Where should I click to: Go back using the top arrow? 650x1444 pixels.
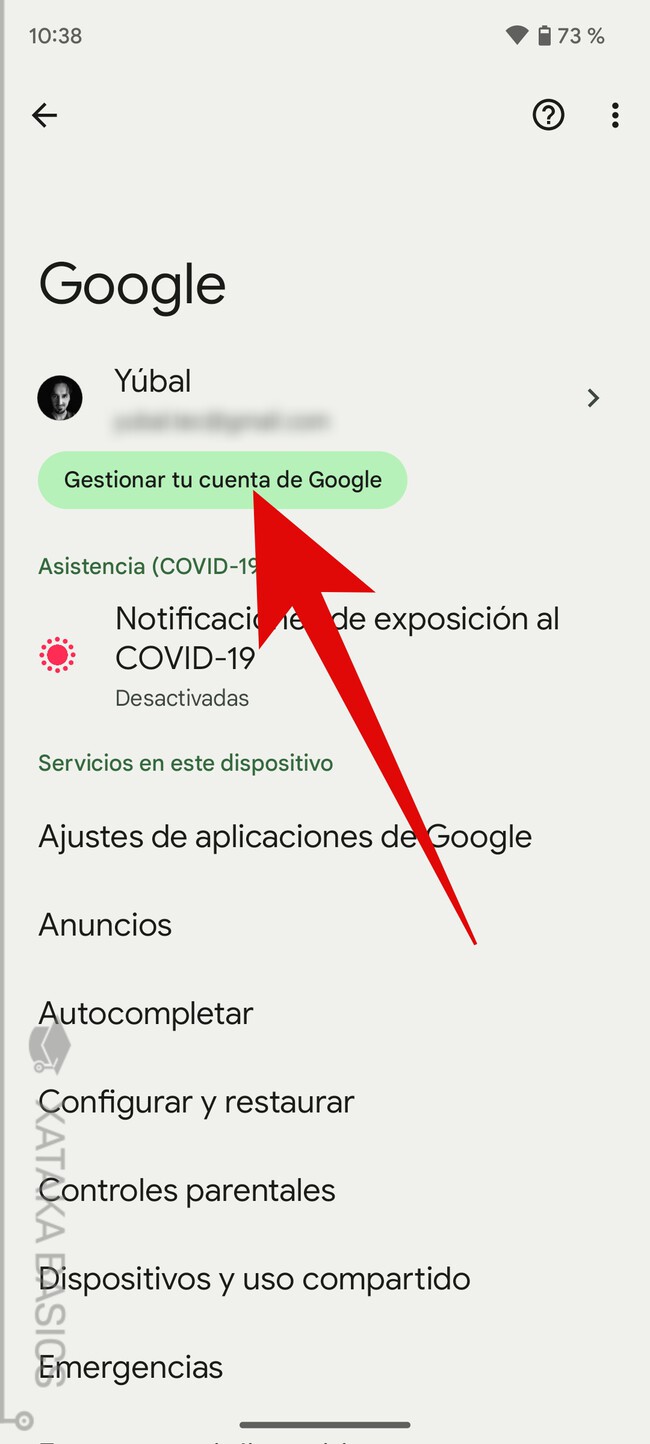(x=45, y=116)
